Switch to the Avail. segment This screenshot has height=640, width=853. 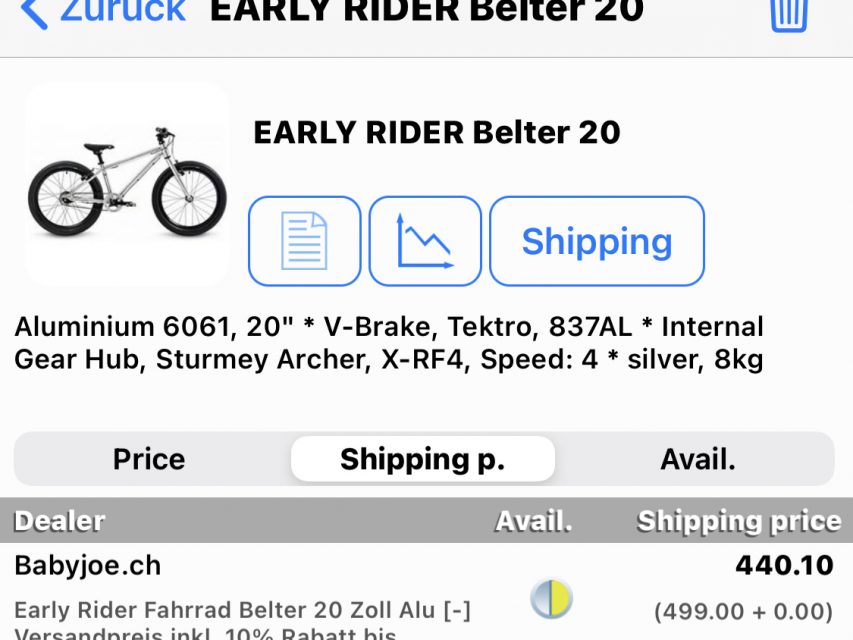pos(697,459)
